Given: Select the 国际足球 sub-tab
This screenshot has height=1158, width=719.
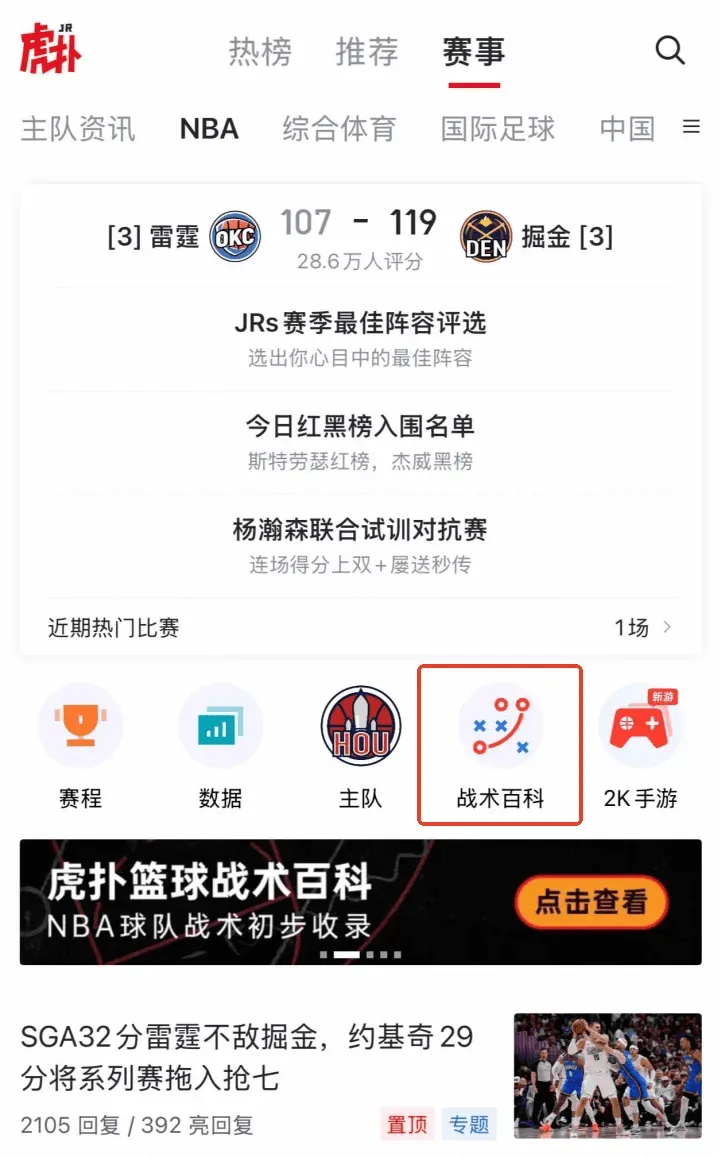Looking at the screenshot, I should pos(497,129).
